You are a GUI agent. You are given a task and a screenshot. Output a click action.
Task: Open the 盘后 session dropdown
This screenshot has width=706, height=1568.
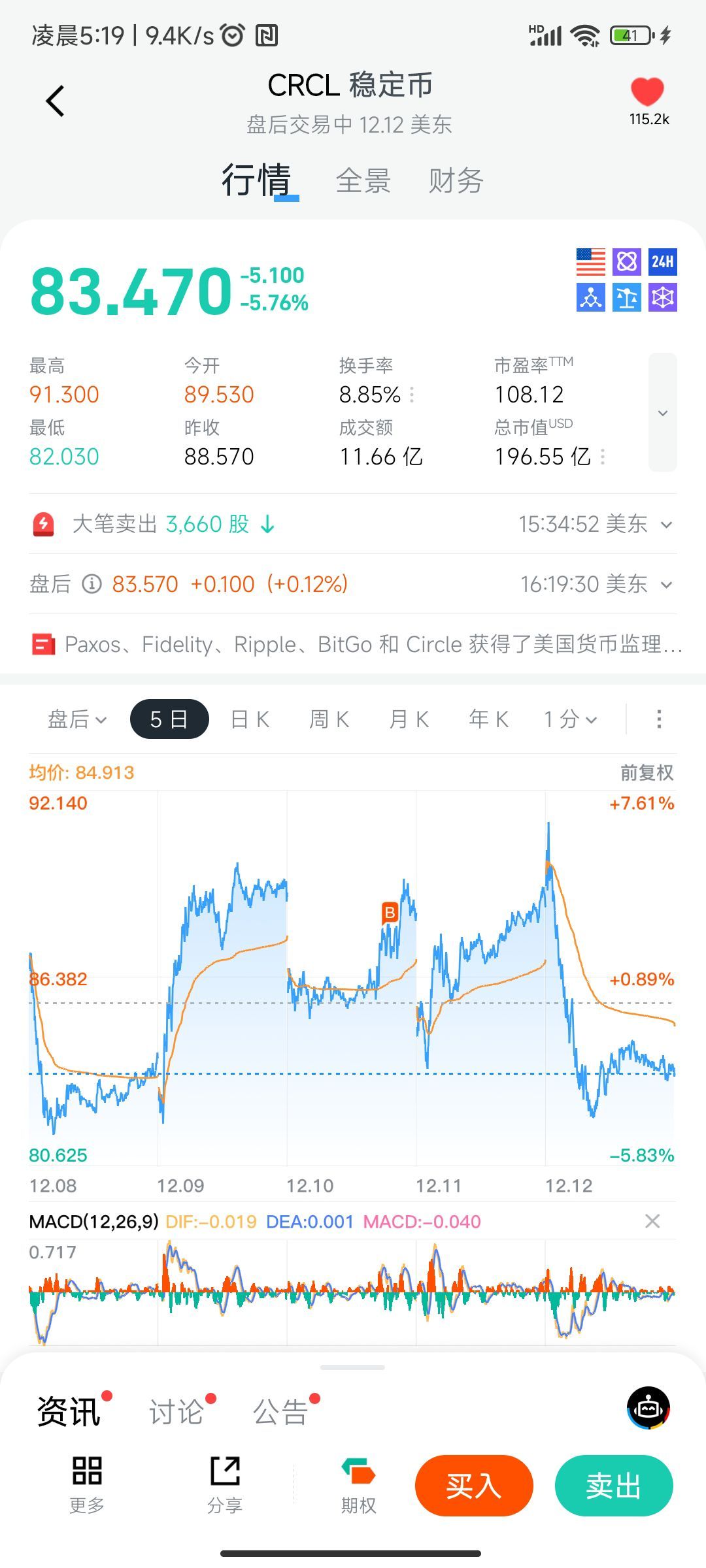[76, 719]
